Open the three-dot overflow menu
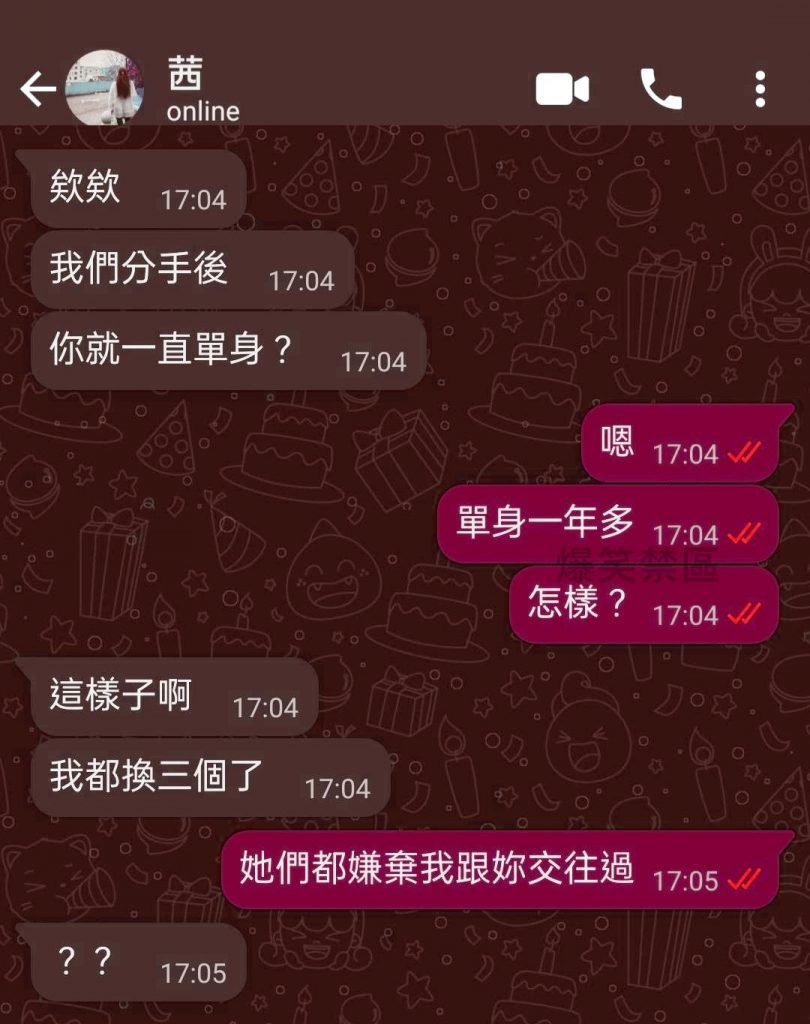Viewport: 810px width, 1024px height. tap(760, 90)
